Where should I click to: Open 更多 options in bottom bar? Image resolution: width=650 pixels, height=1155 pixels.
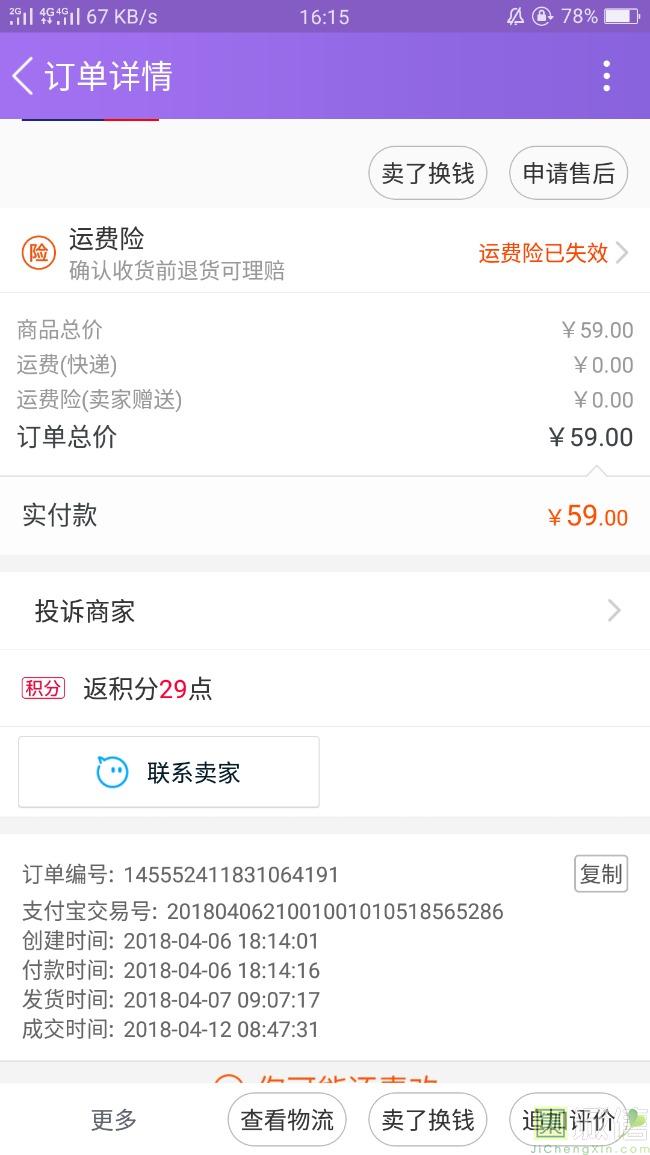(x=113, y=1120)
